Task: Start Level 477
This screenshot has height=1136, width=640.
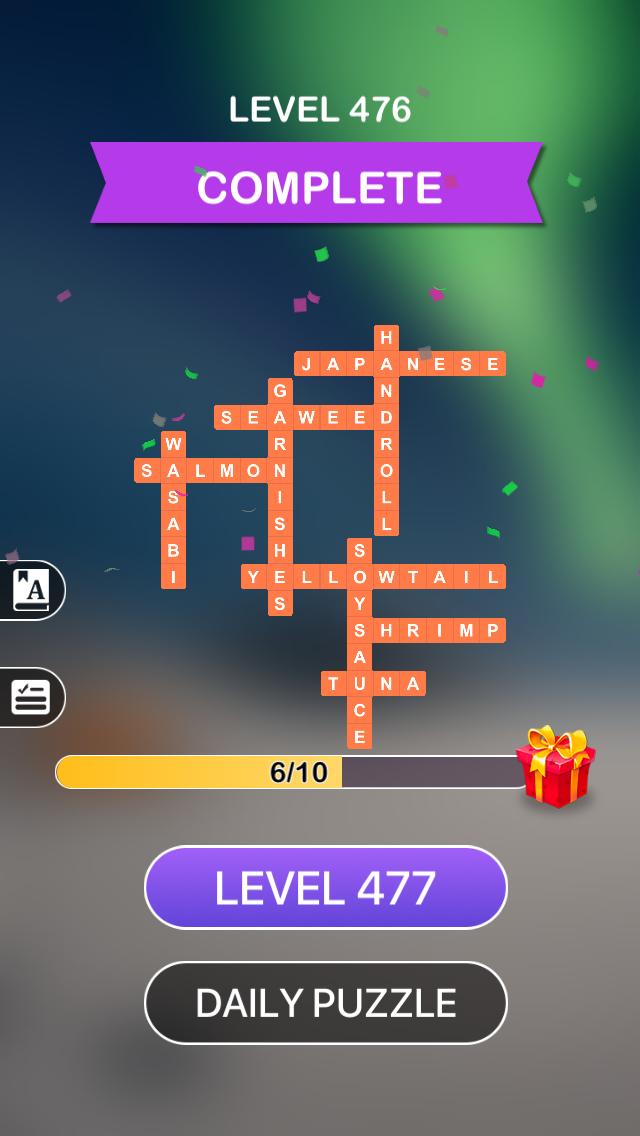Action: pos(325,887)
